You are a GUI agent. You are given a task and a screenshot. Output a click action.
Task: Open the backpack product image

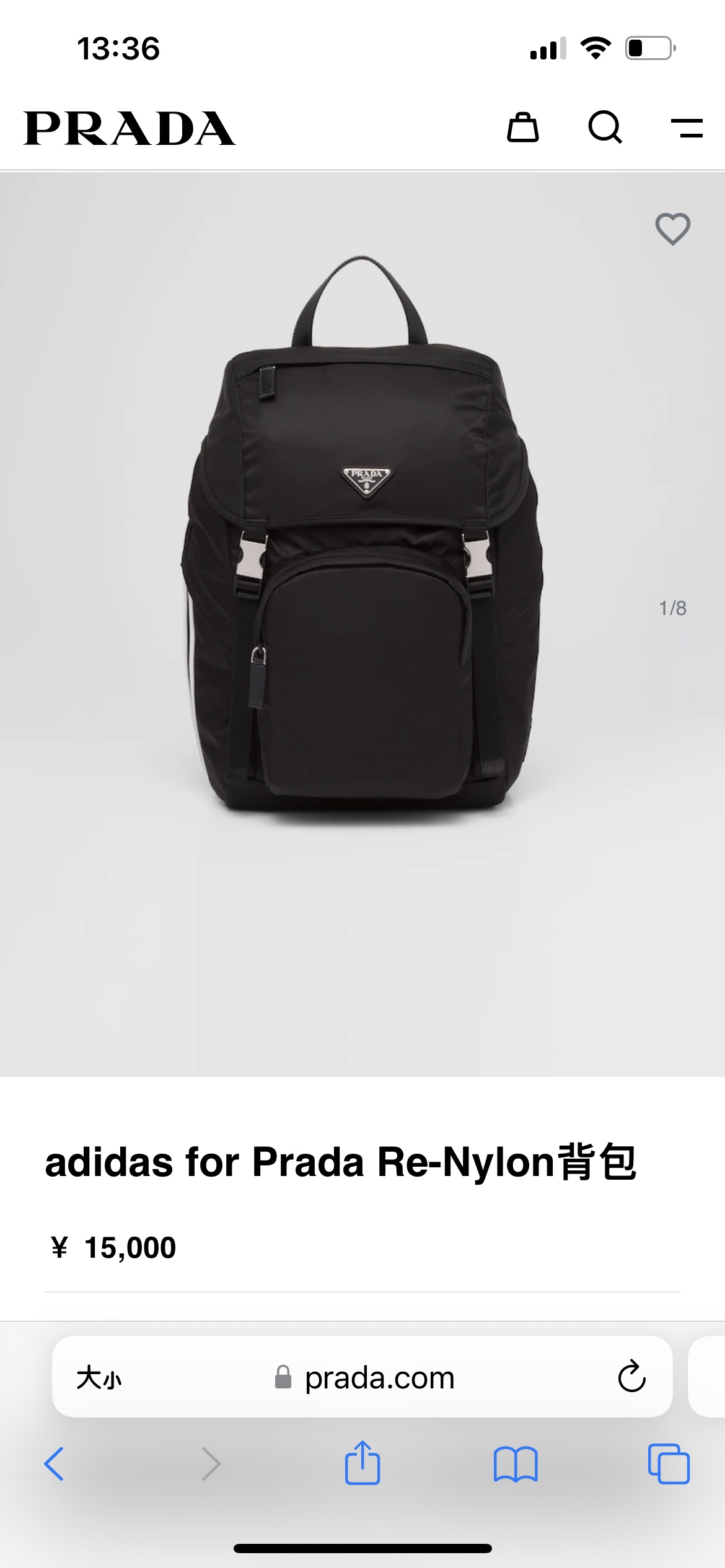[362, 557]
